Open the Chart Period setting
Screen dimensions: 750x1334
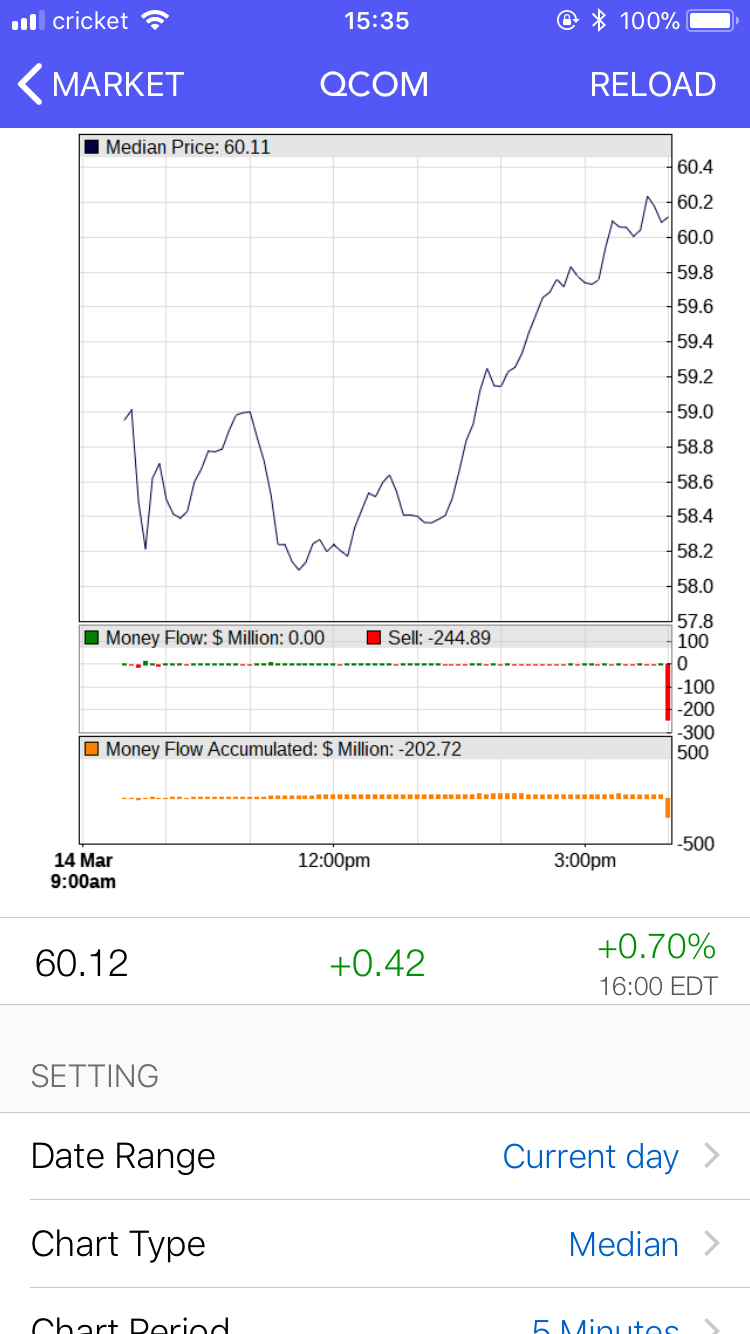coord(375,1322)
